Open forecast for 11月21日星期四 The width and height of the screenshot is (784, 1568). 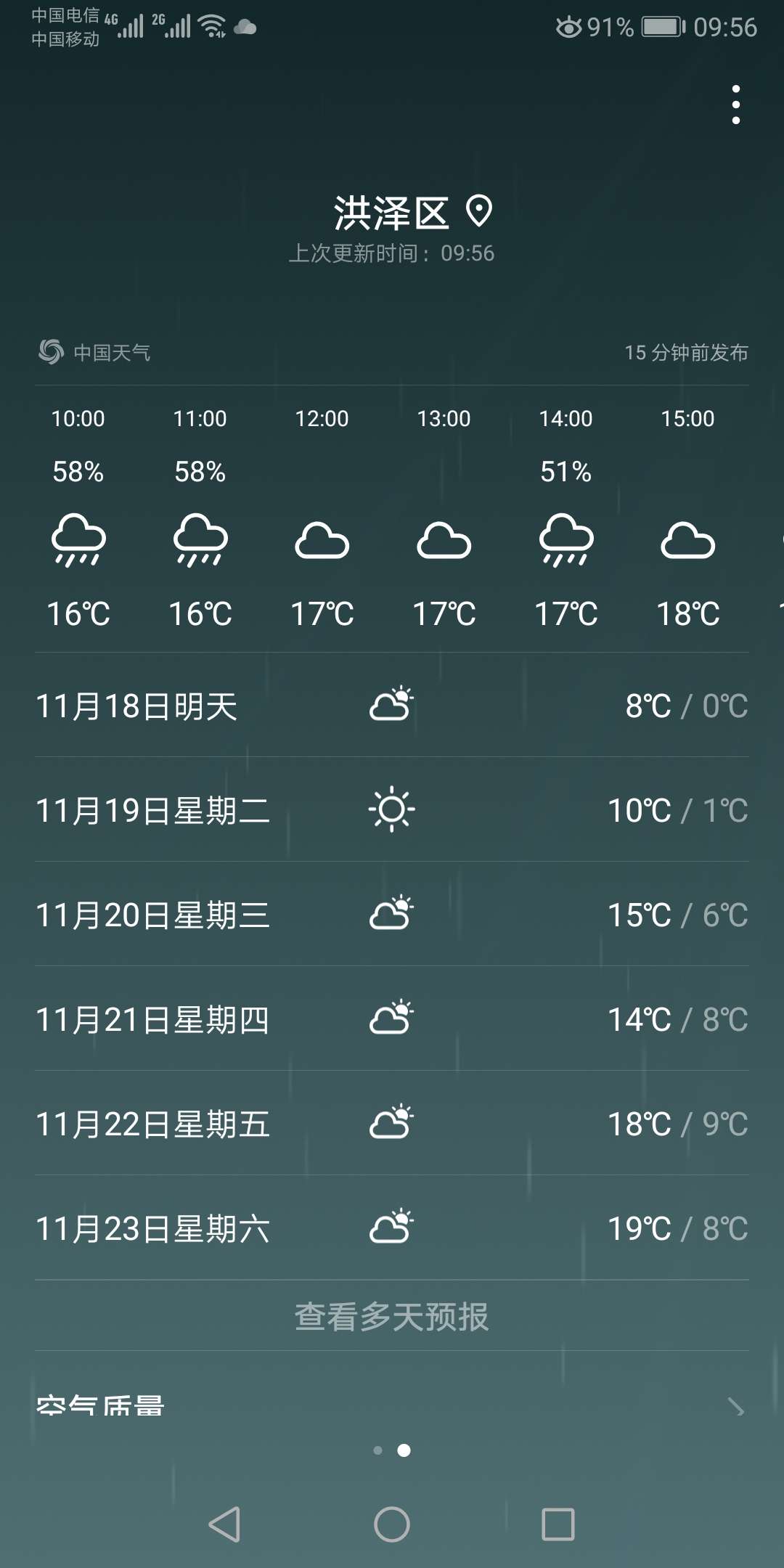392,1018
